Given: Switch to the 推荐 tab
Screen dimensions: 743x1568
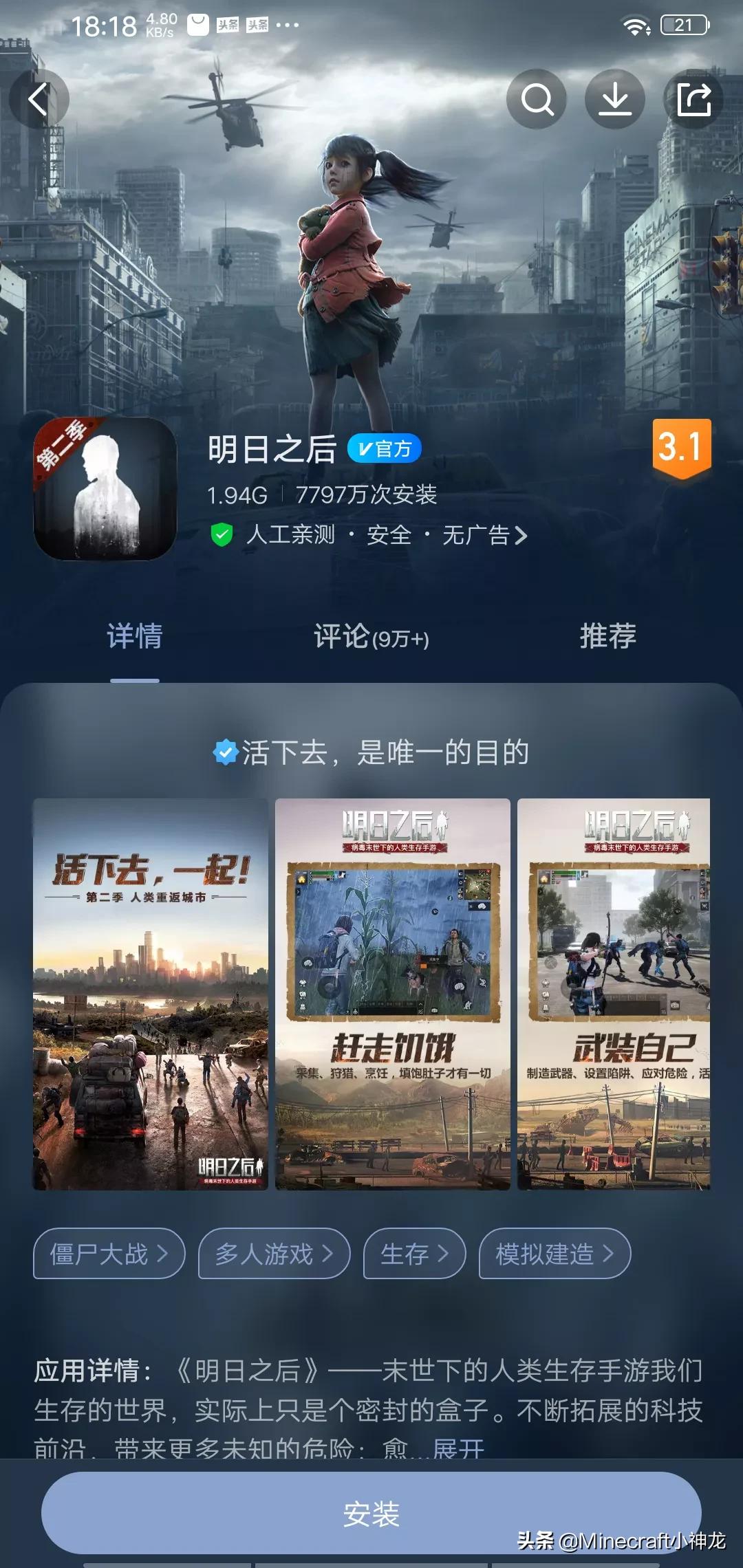Looking at the screenshot, I should pos(607,636).
